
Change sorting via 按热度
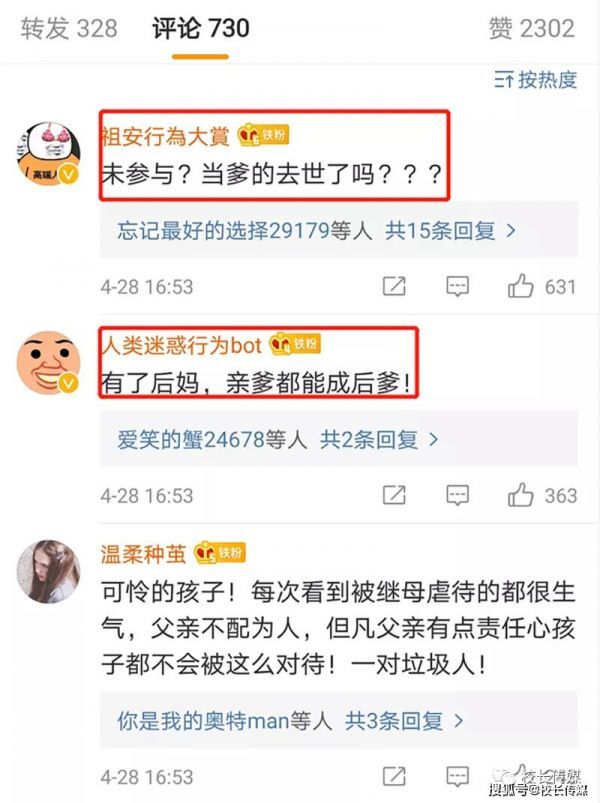click(536, 80)
